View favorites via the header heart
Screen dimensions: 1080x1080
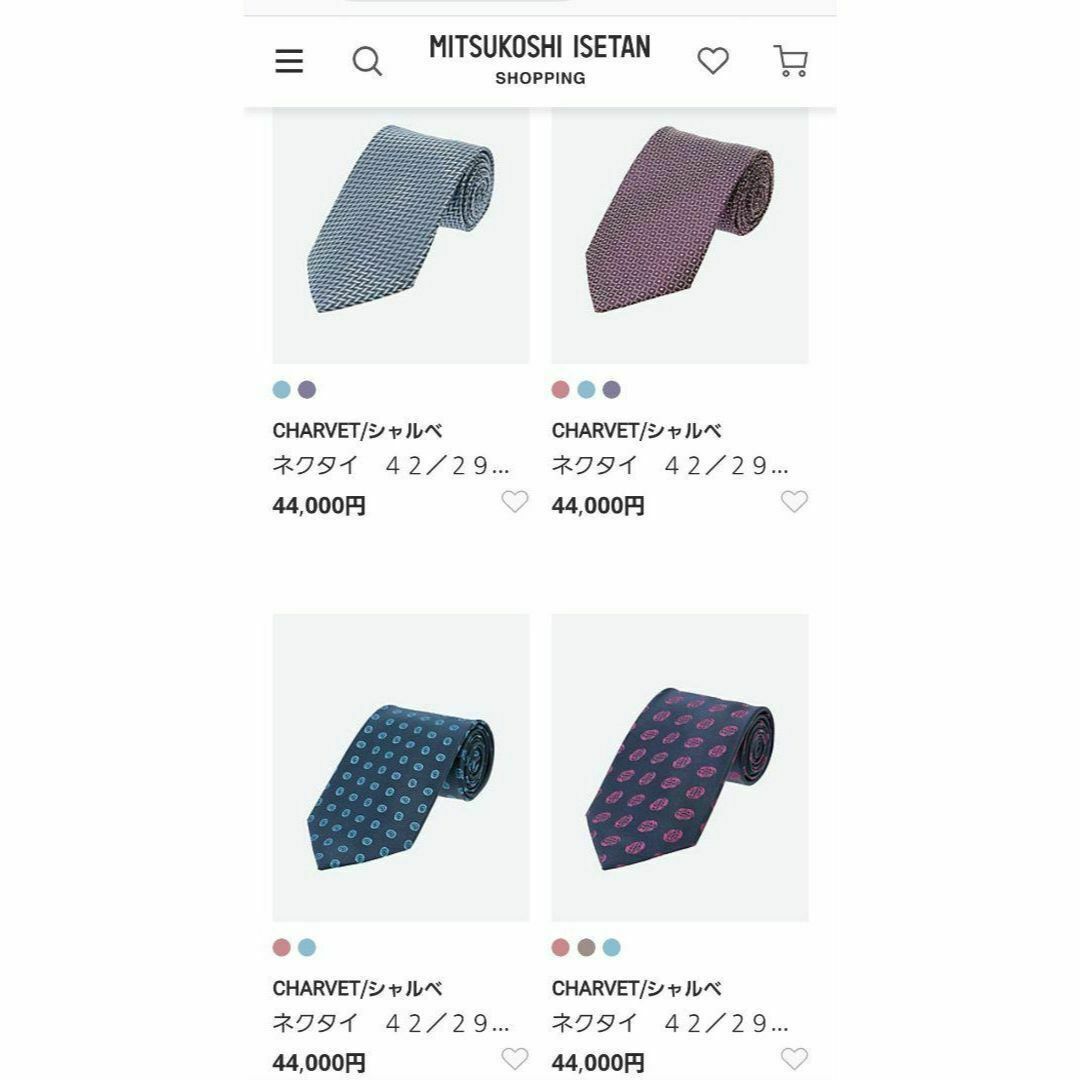coord(713,62)
